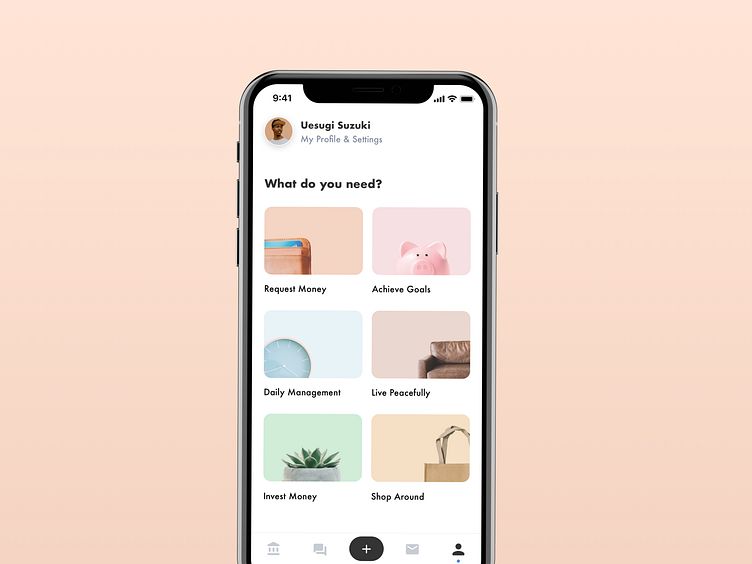
Task: Tap Uesugi Suzuki's profile avatar
Action: point(278,131)
